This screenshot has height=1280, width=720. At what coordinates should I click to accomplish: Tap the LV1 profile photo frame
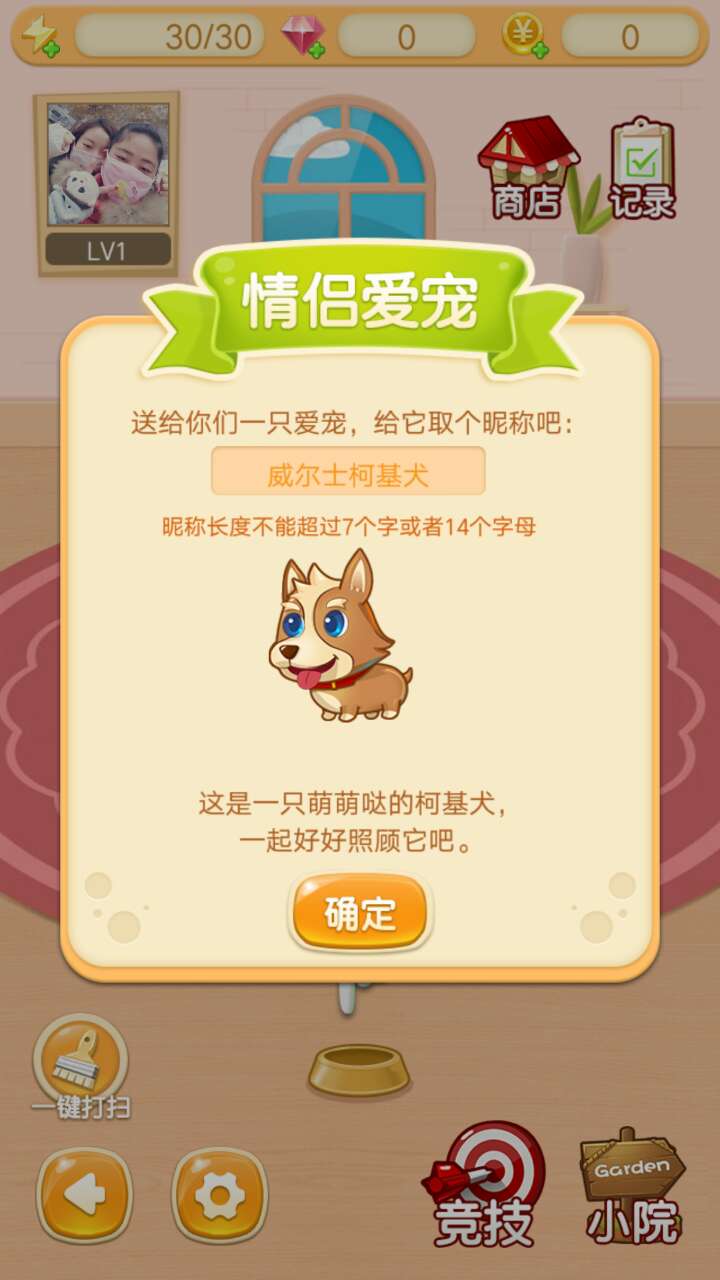pyautogui.click(x=107, y=184)
